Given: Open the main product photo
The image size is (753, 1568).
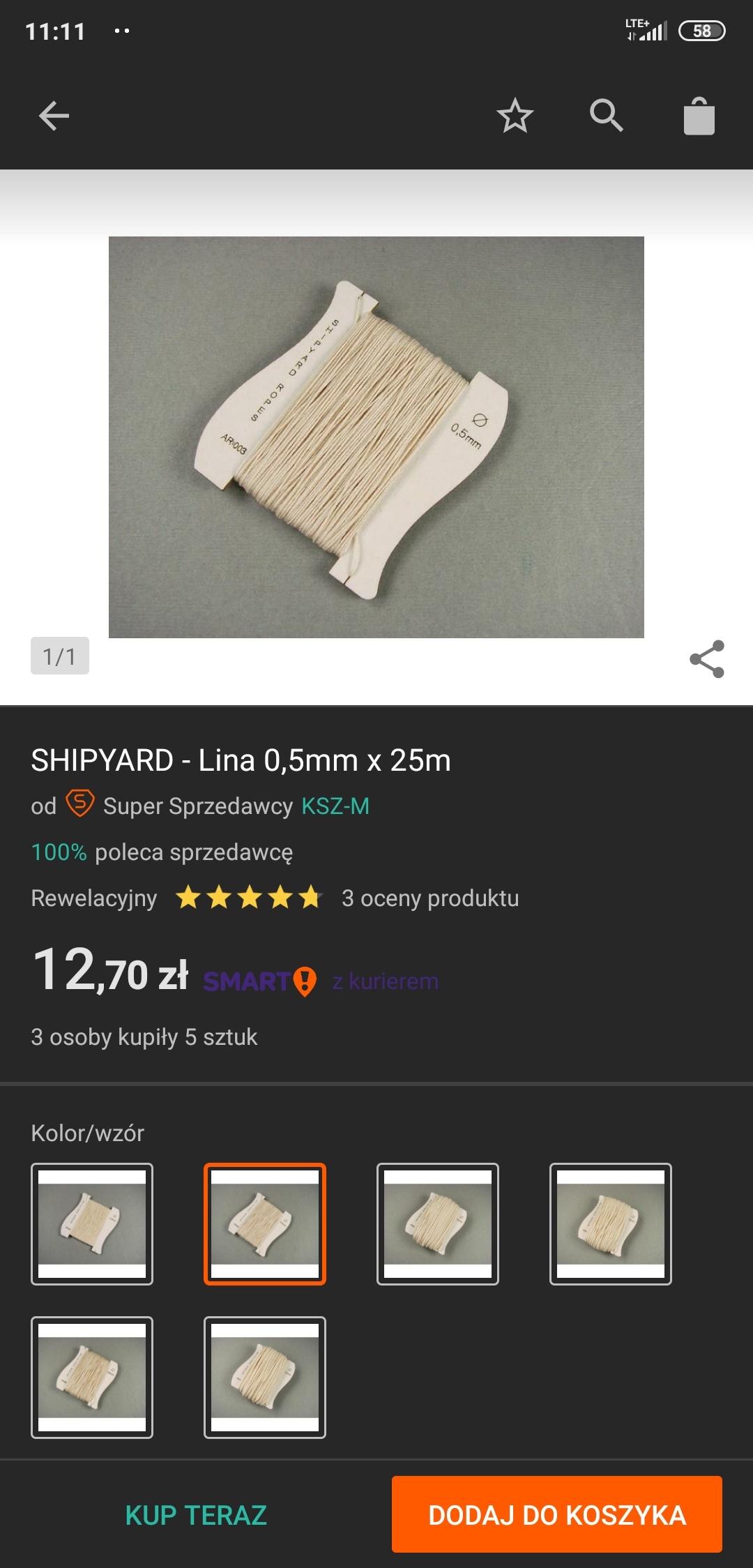Looking at the screenshot, I should [x=376, y=437].
